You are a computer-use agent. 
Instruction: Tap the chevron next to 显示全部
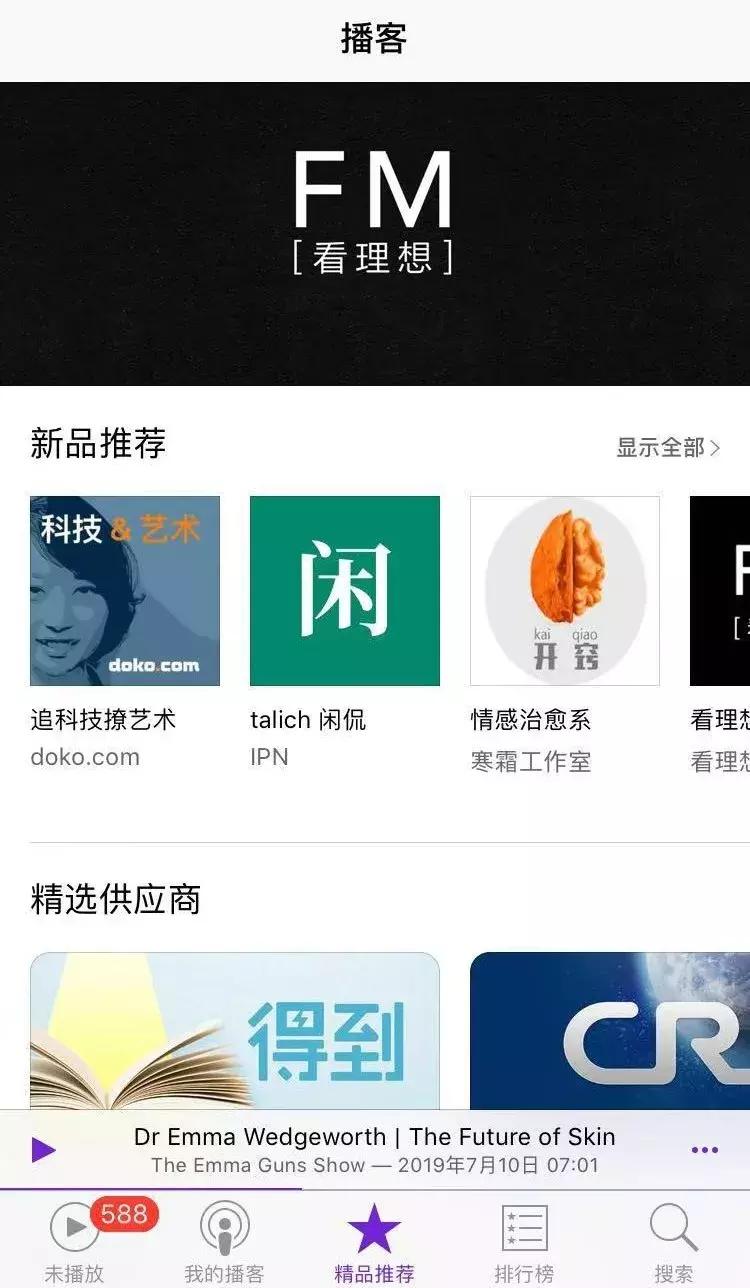pyautogui.click(x=715, y=450)
